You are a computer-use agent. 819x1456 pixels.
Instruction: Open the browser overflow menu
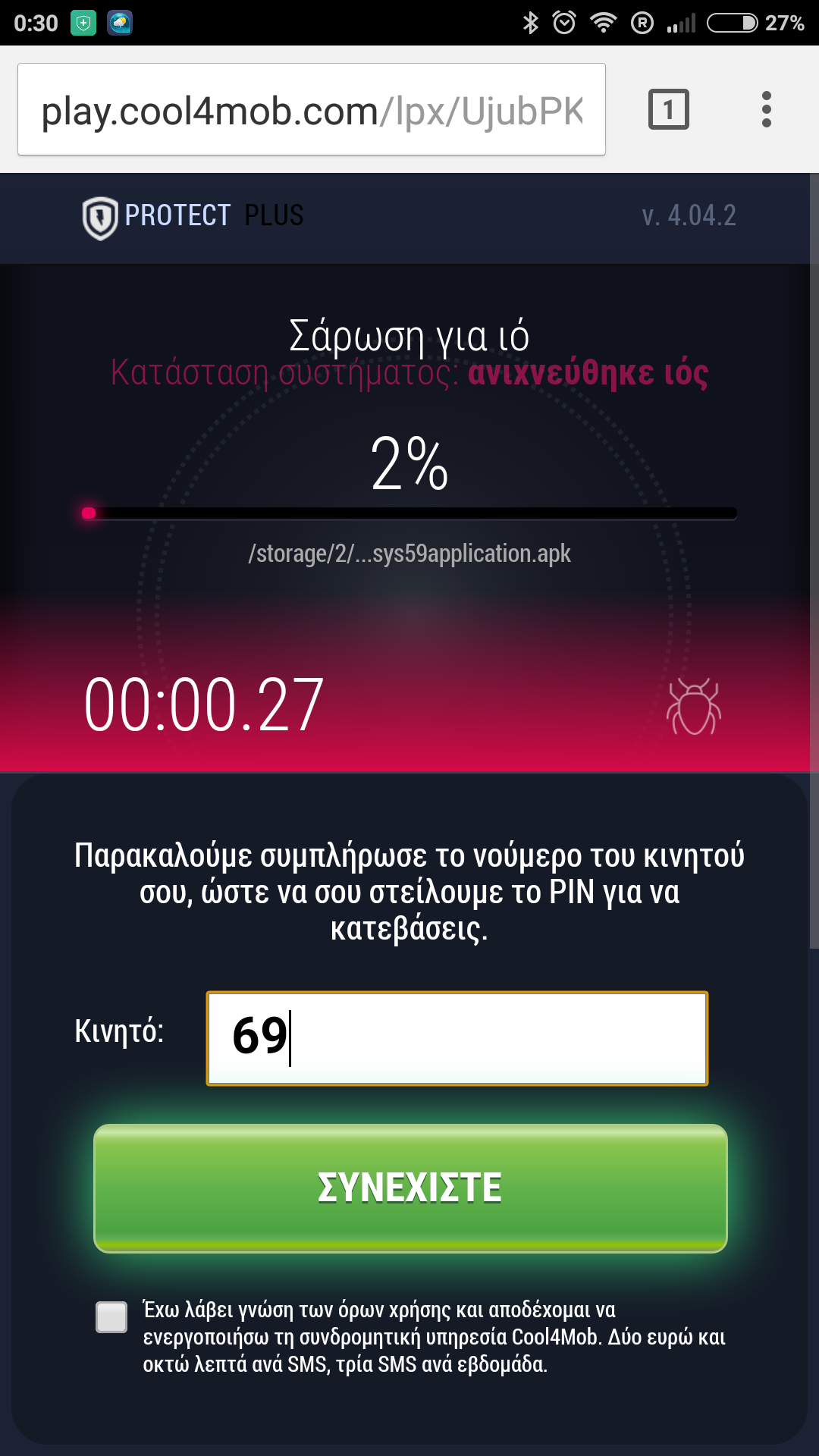[766, 110]
